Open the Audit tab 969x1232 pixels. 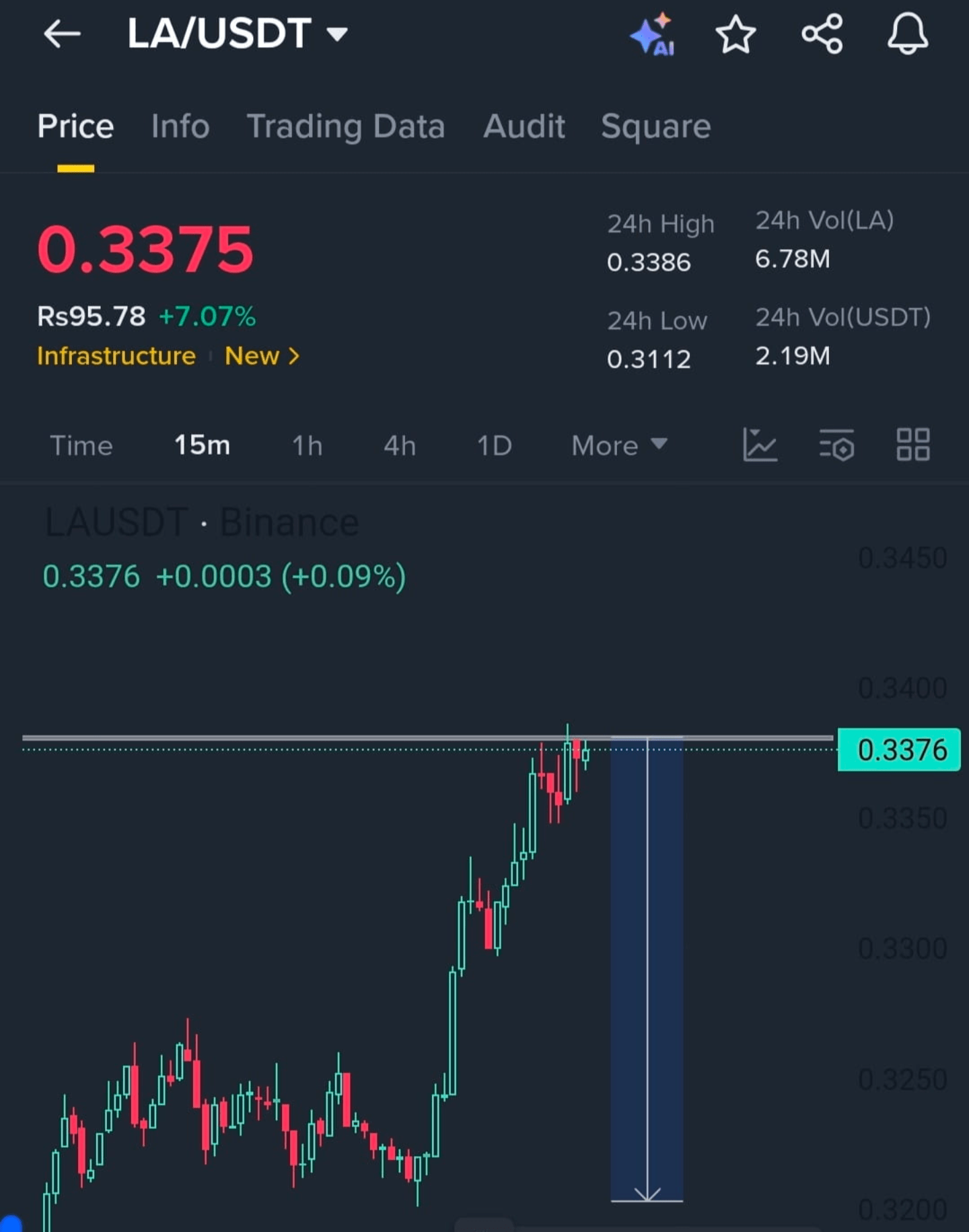point(524,126)
